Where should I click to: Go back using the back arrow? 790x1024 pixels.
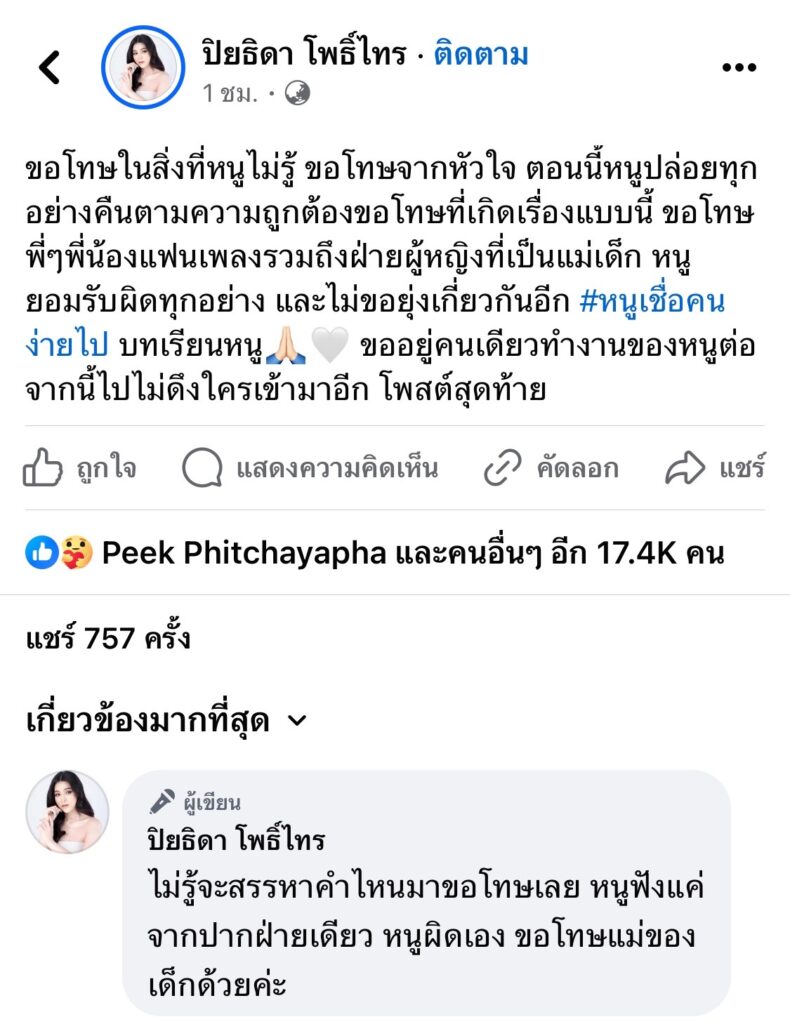coord(50,67)
